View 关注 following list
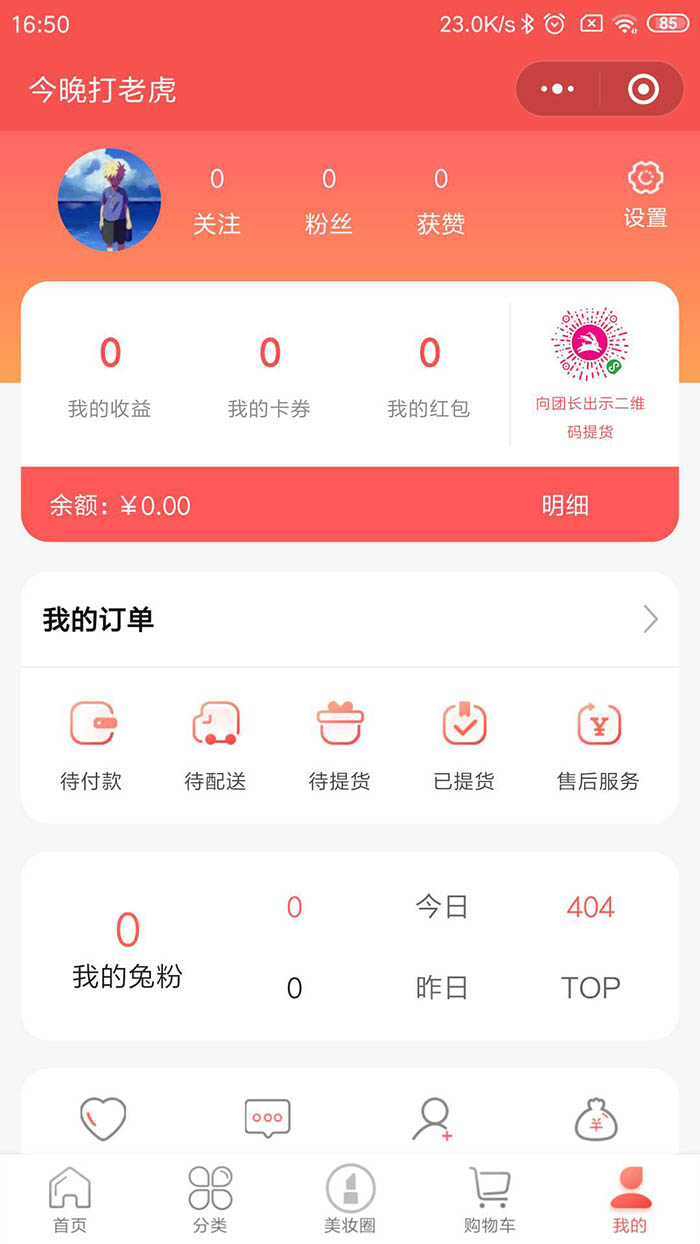Viewport: 700px width, 1244px height. [217, 202]
